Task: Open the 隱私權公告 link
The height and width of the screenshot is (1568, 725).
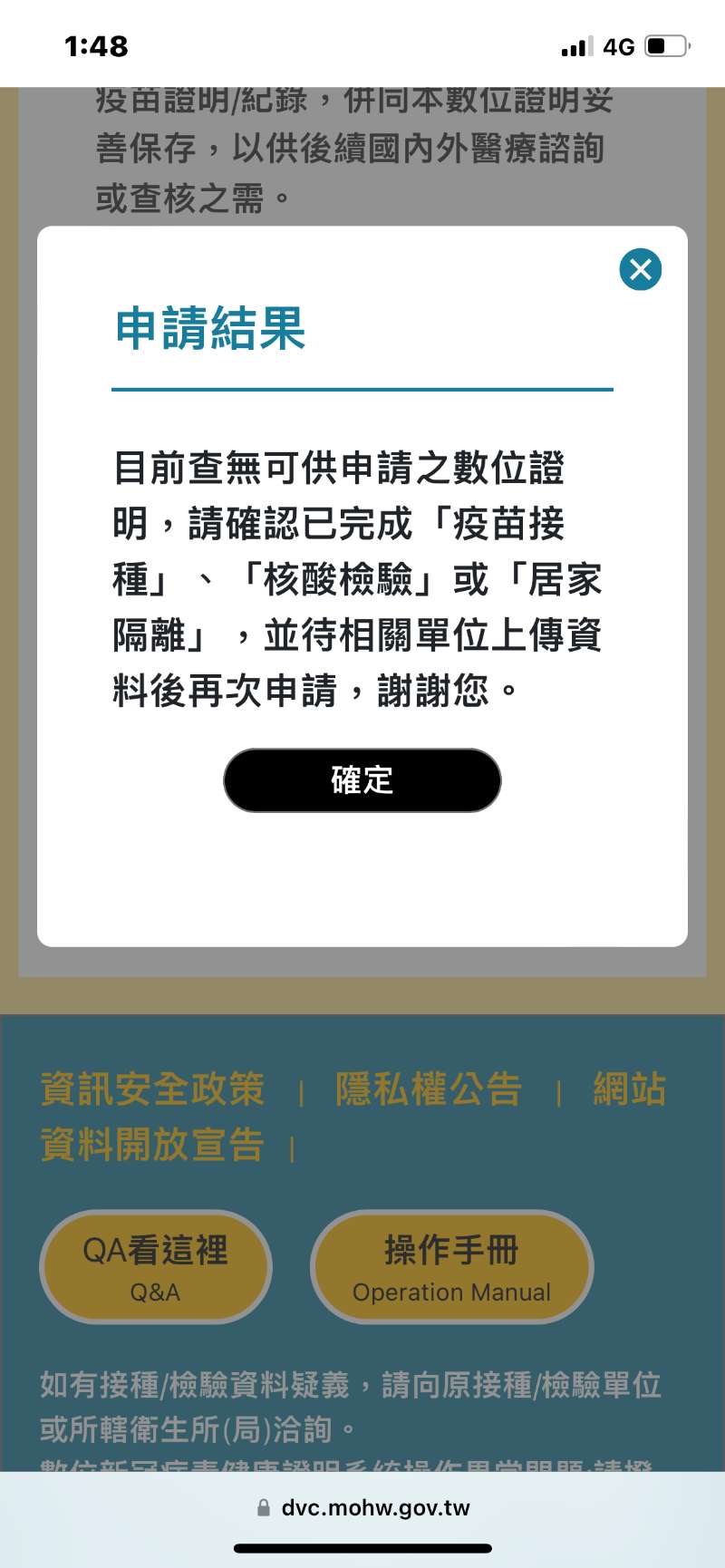Action: click(429, 1089)
